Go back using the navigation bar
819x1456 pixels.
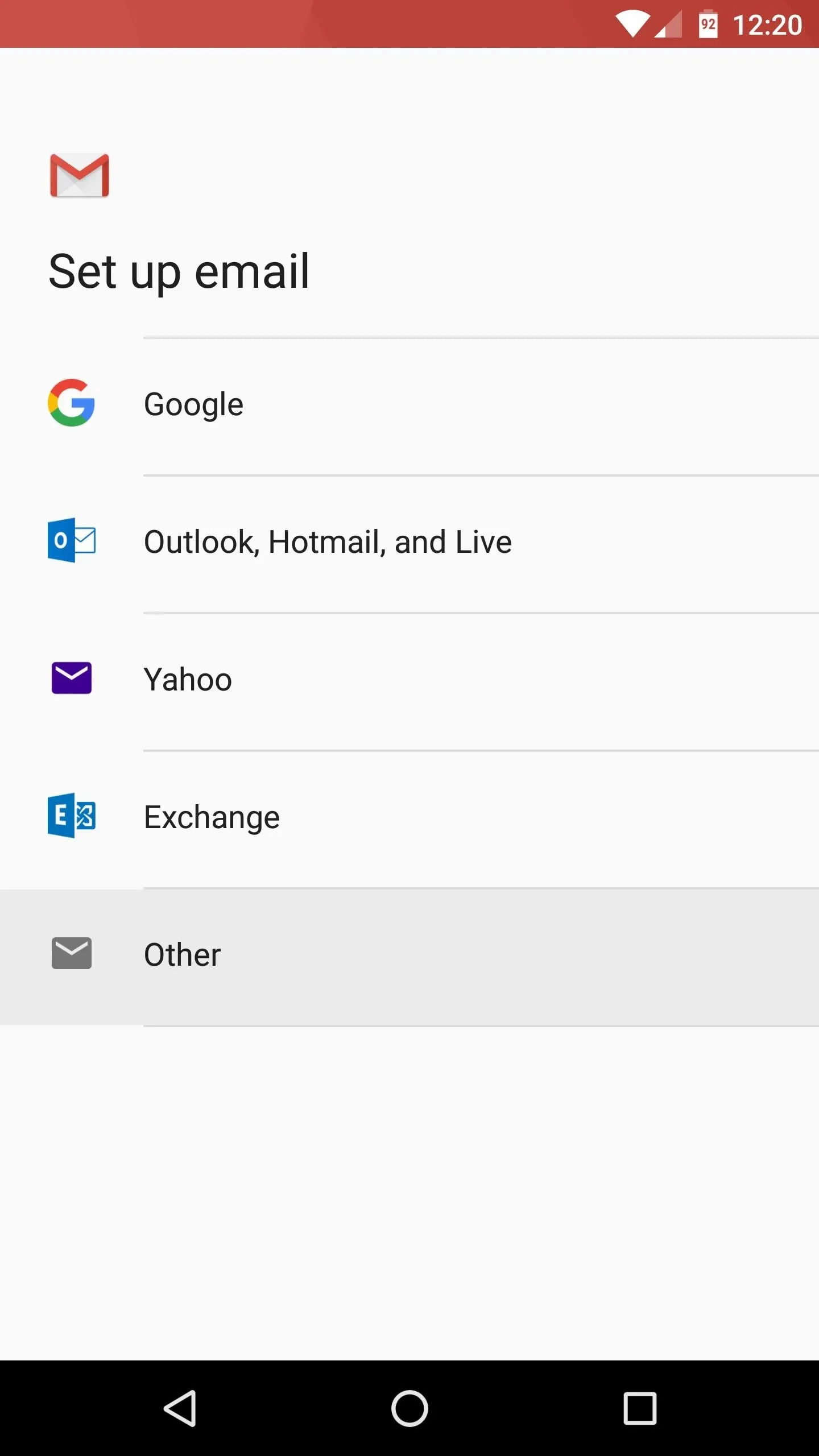(x=180, y=1408)
